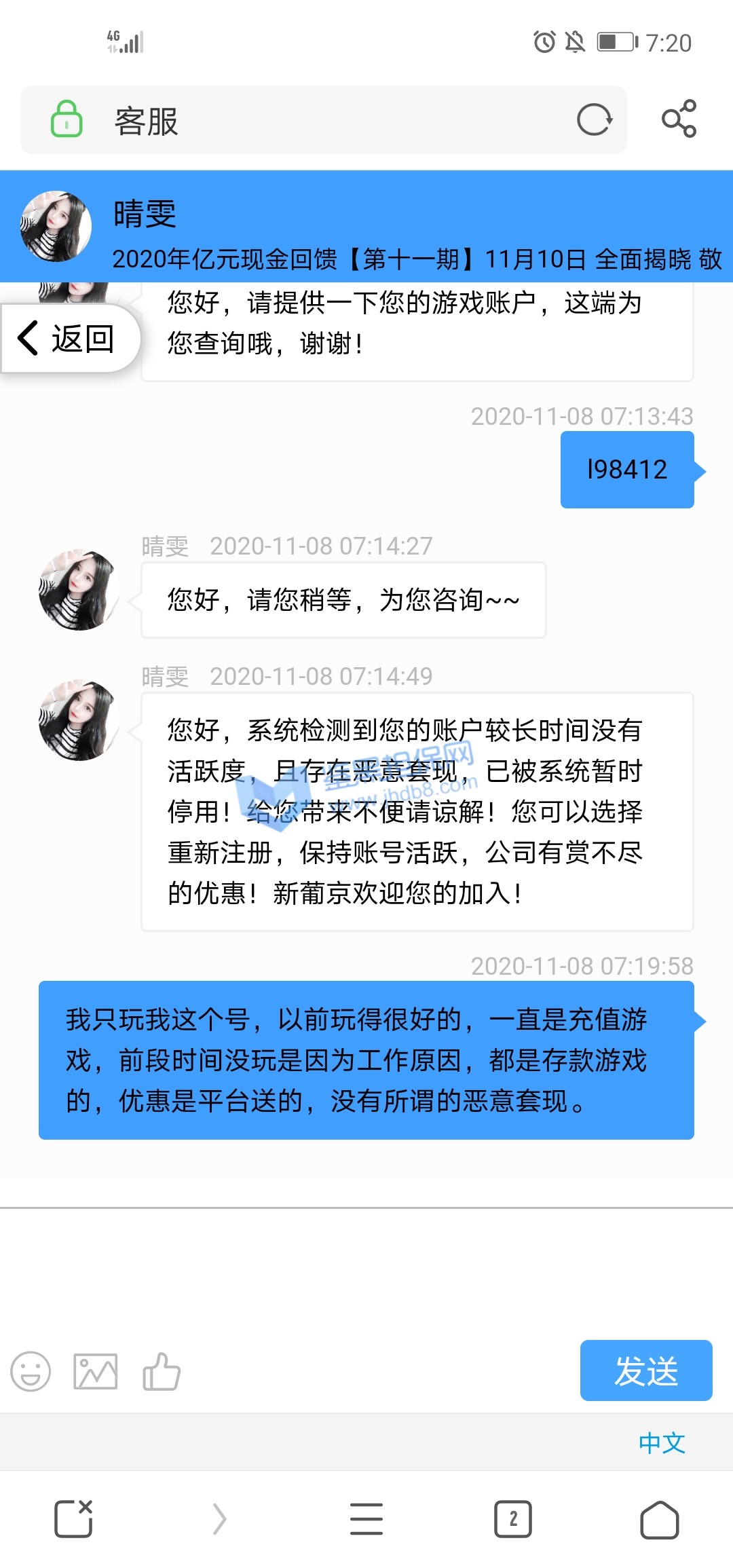The width and height of the screenshot is (733, 1568).
Task: Share this page
Action: point(679,119)
